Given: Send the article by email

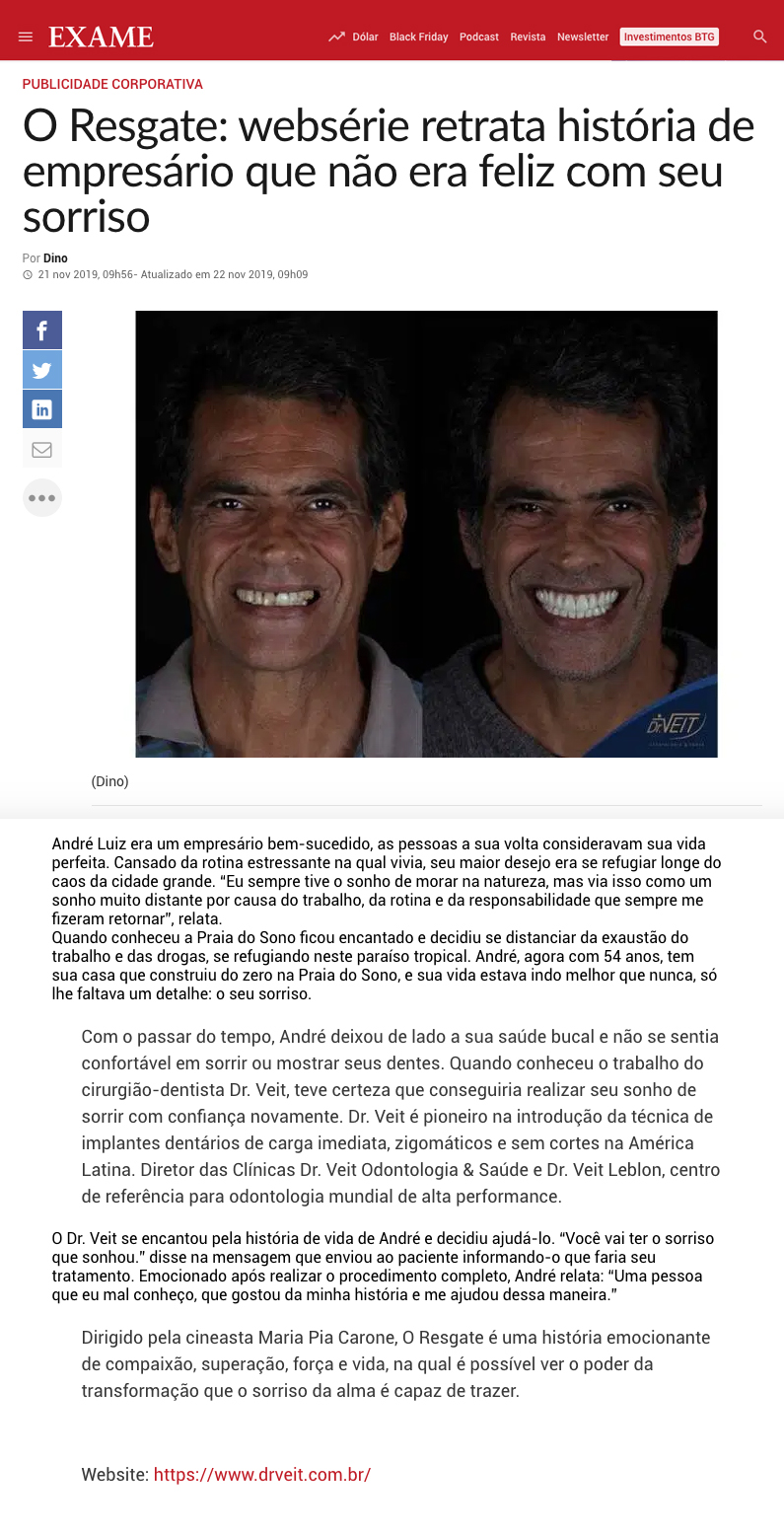Looking at the screenshot, I should click(42, 449).
